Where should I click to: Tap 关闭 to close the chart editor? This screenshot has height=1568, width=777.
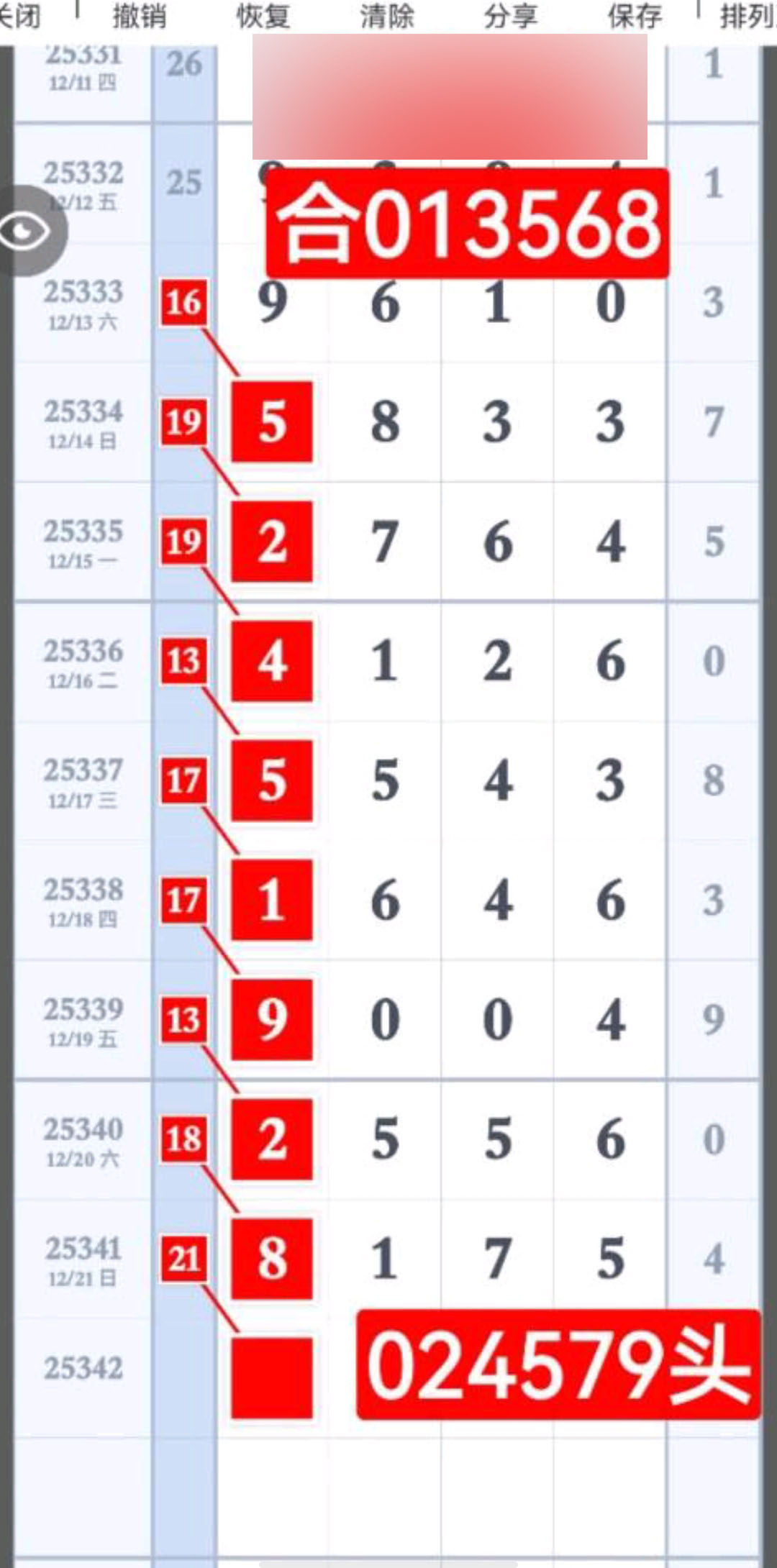[x=19, y=16]
